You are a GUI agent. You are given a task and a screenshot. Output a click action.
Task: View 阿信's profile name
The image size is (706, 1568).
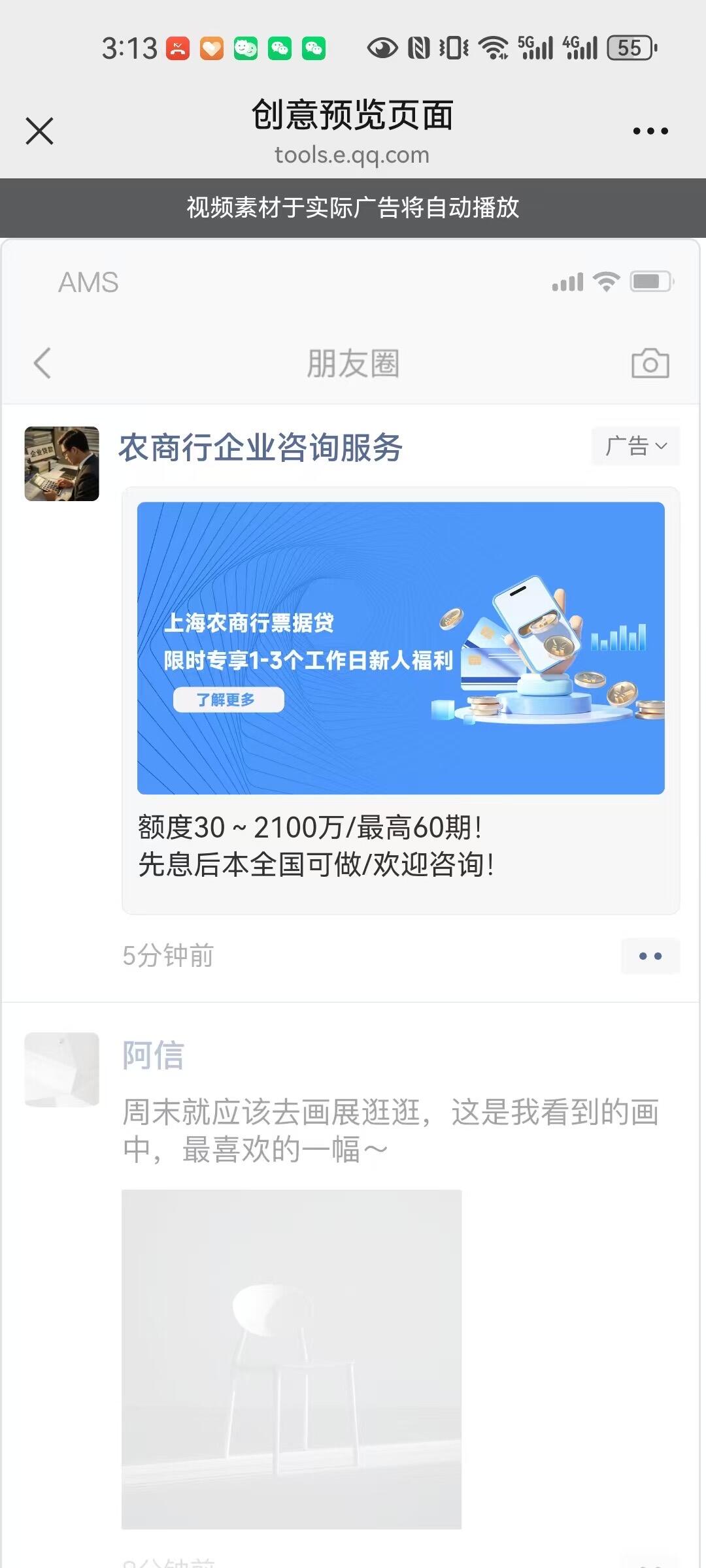click(x=154, y=1055)
